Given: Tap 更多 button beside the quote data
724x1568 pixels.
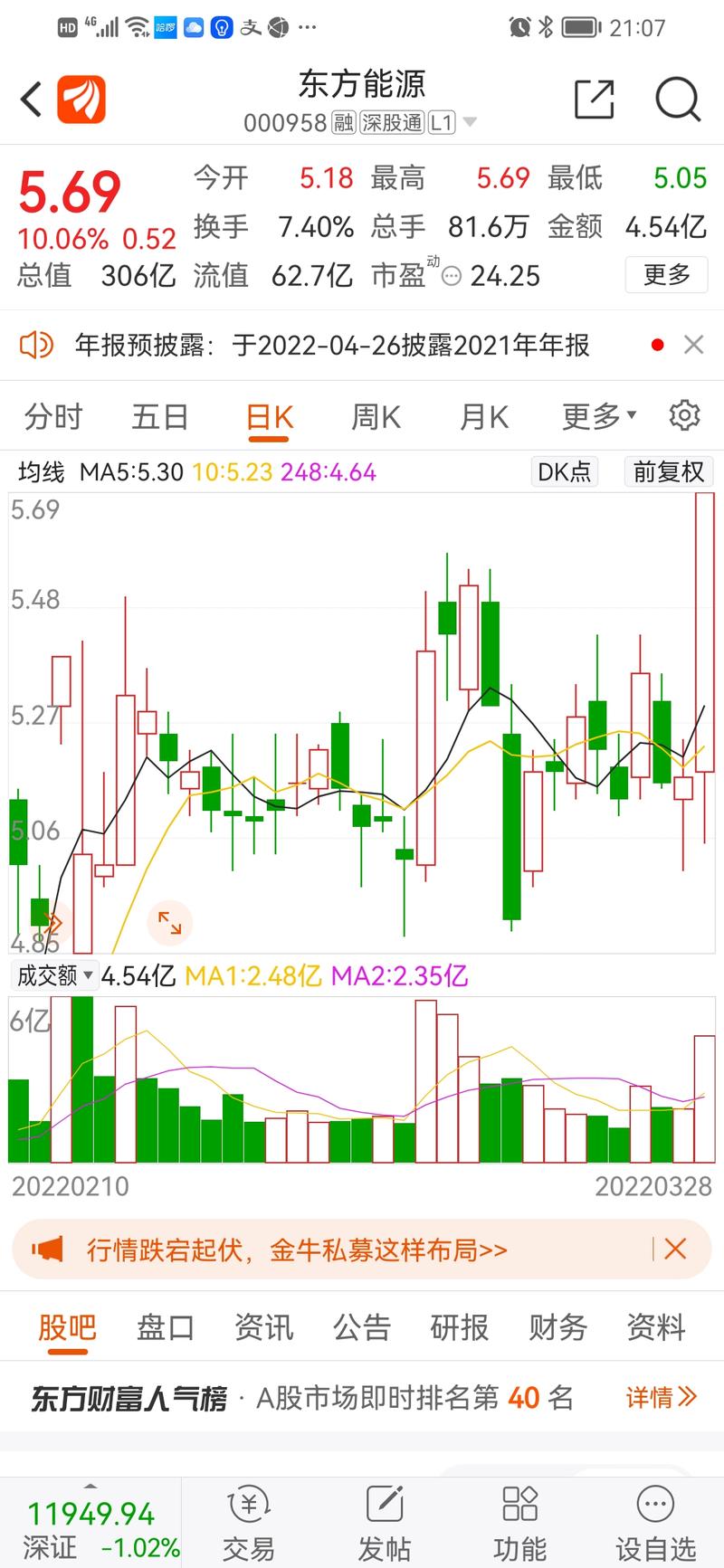Looking at the screenshot, I should (666, 275).
